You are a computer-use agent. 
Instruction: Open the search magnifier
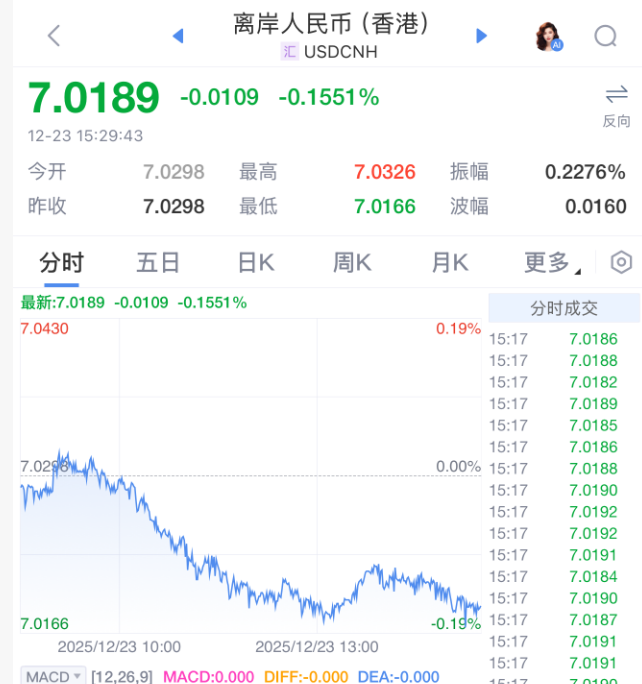[605, 36]
